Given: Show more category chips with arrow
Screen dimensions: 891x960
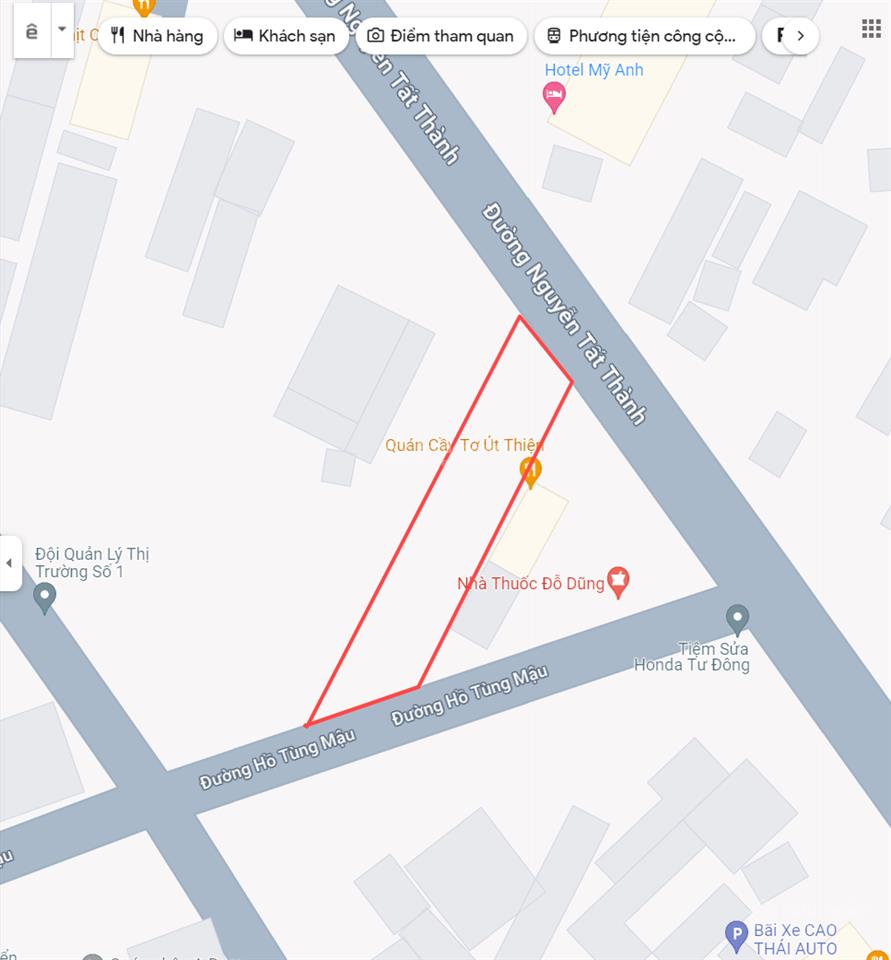Looking at the screenshot, I should click(800, 36).
